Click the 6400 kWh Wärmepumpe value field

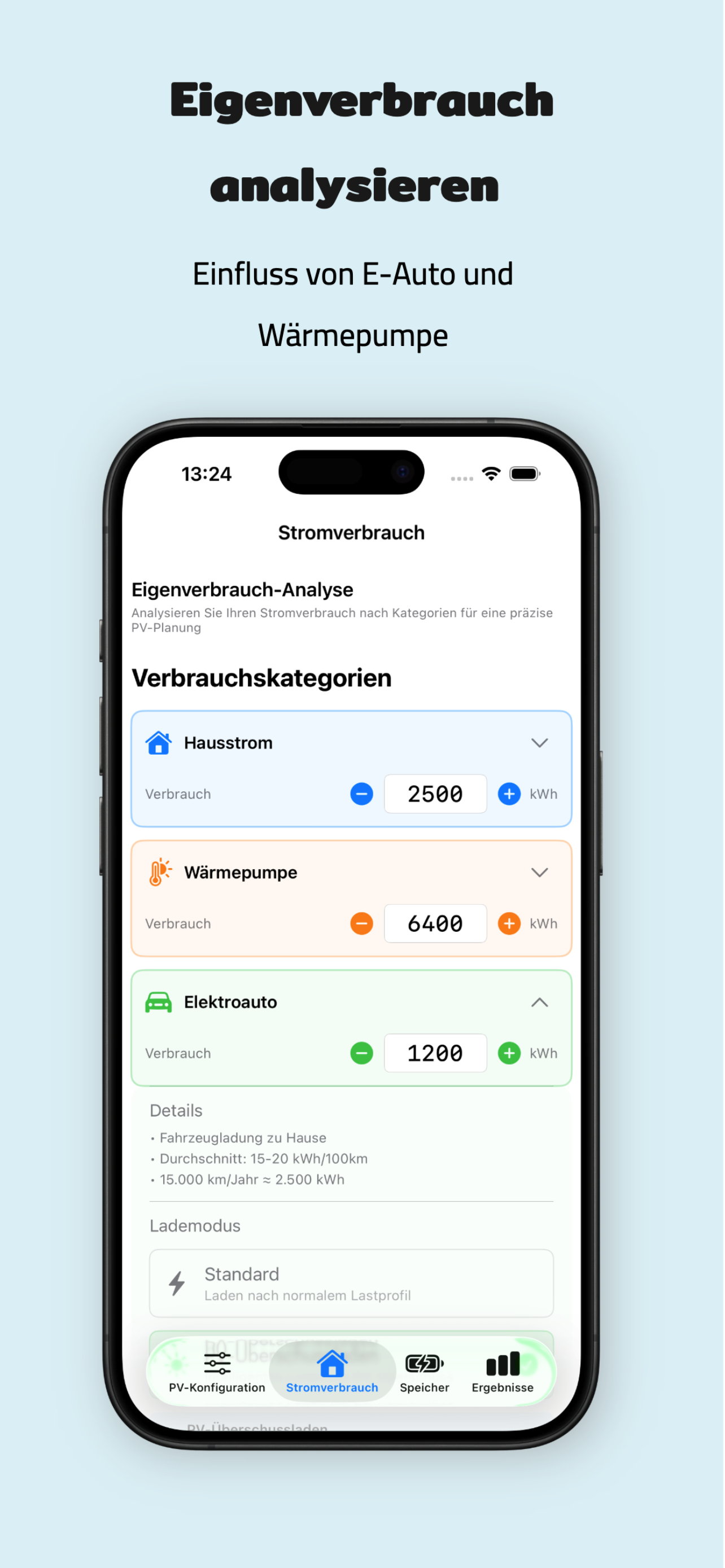coord(435,923)
